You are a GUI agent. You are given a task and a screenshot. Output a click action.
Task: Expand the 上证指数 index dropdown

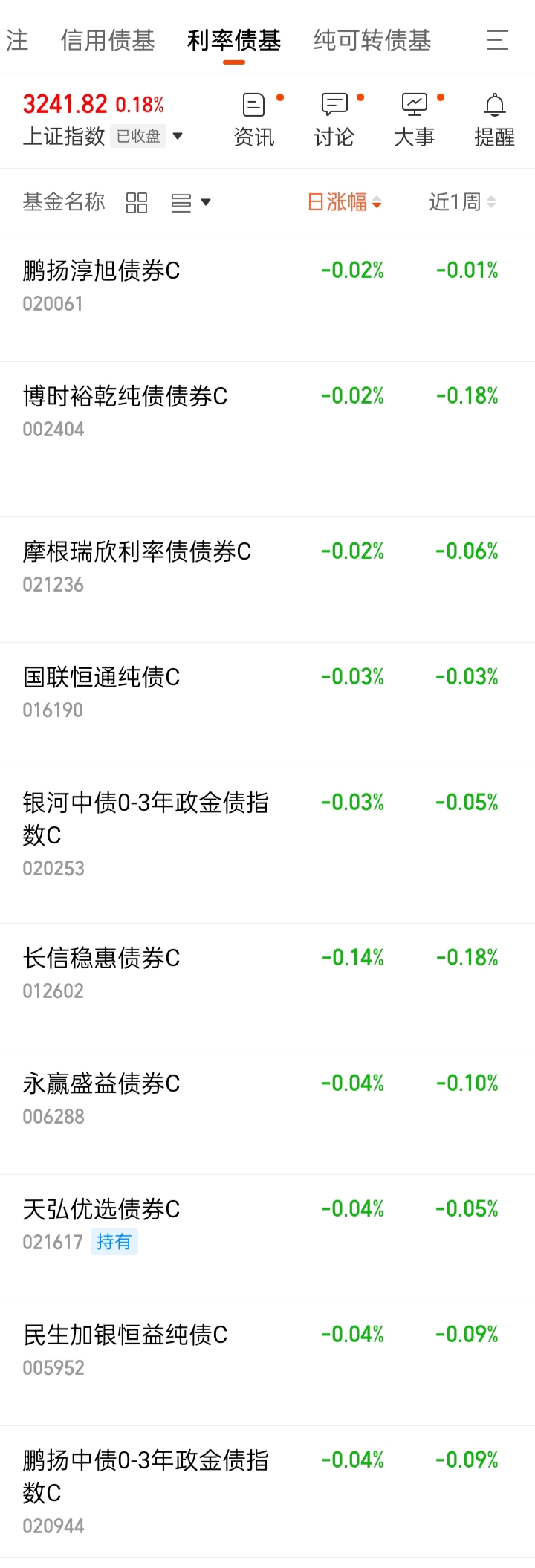178,136
